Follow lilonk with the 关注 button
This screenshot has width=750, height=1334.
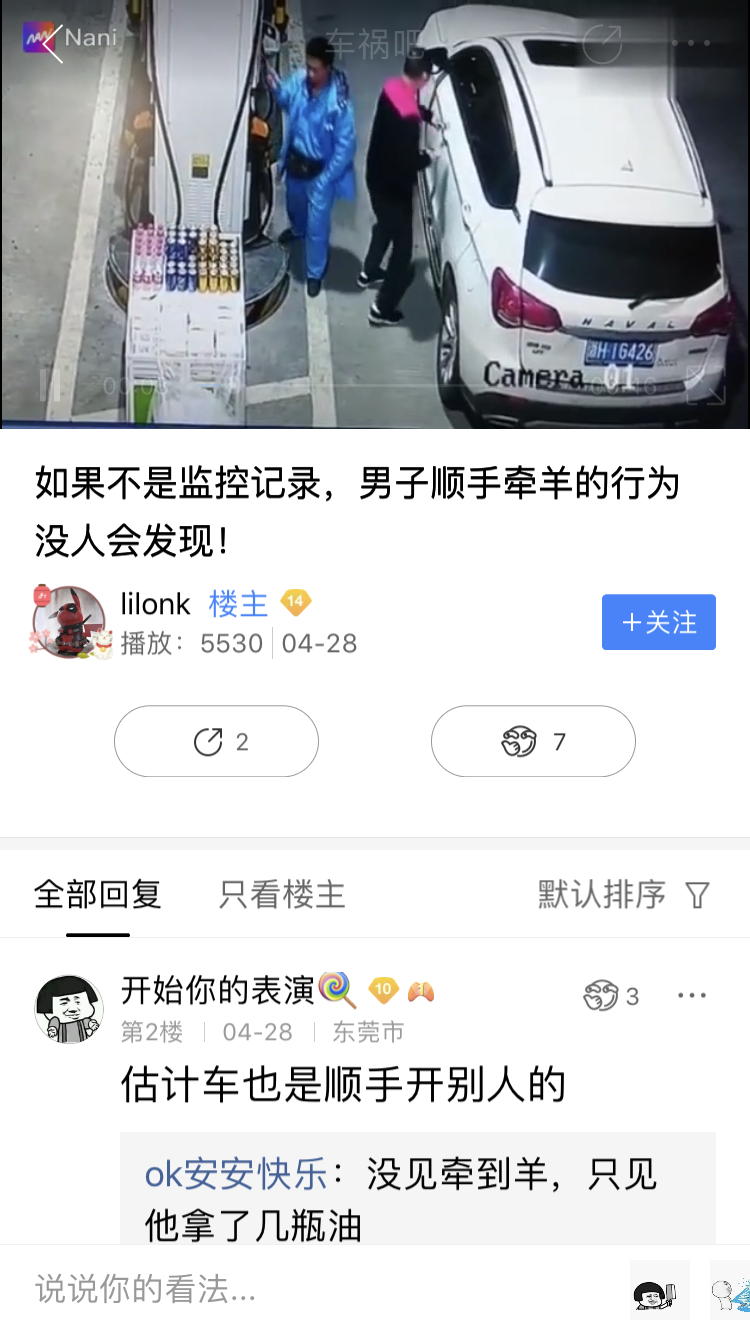[658, 622]
